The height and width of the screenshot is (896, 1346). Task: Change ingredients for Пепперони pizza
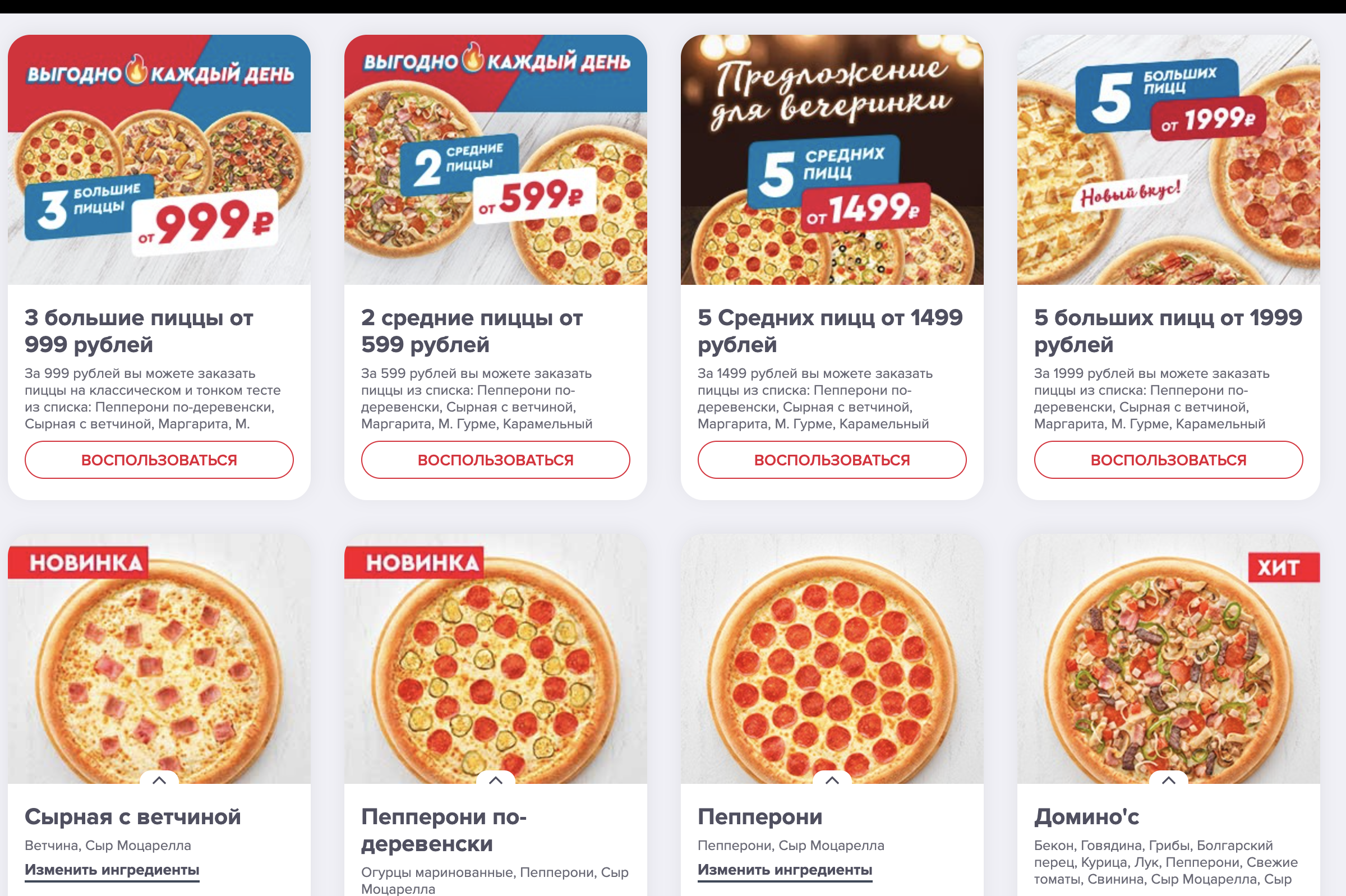pos(785,870)
